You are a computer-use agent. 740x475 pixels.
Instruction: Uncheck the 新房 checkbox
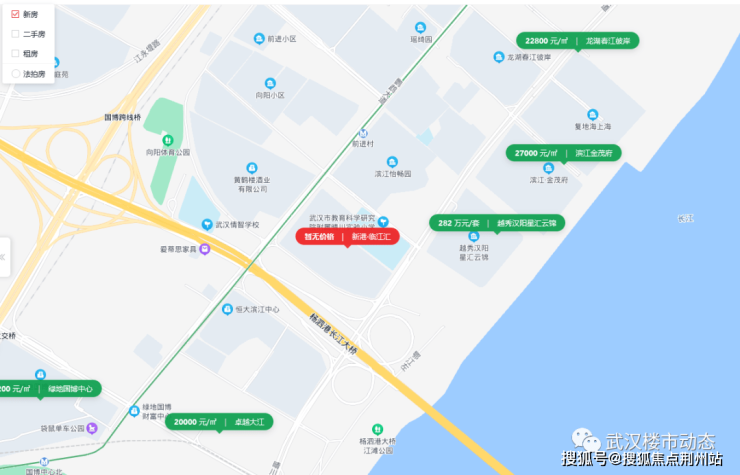(15, 14)
